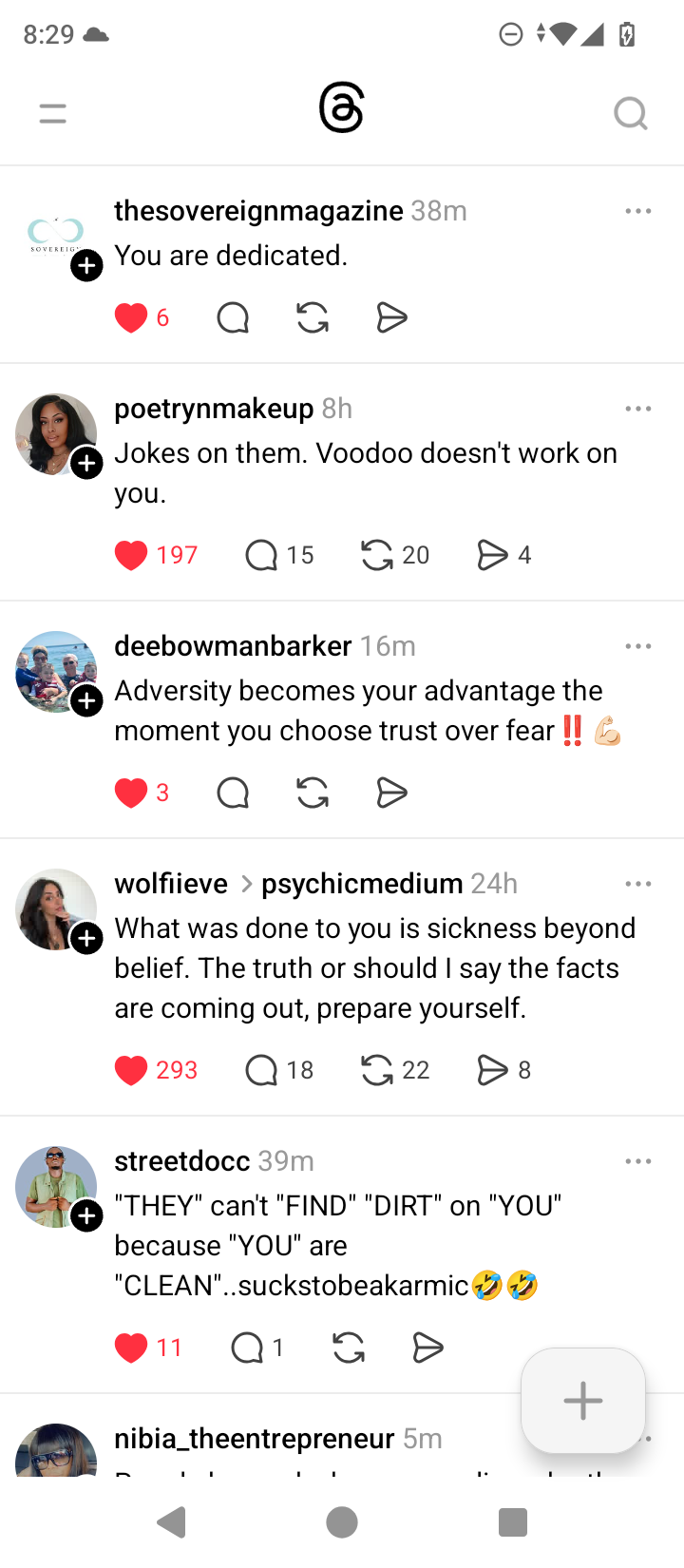Share wolfiieve's post
The width and height of the screenshot is (684, 1568).
point(492,1070)
